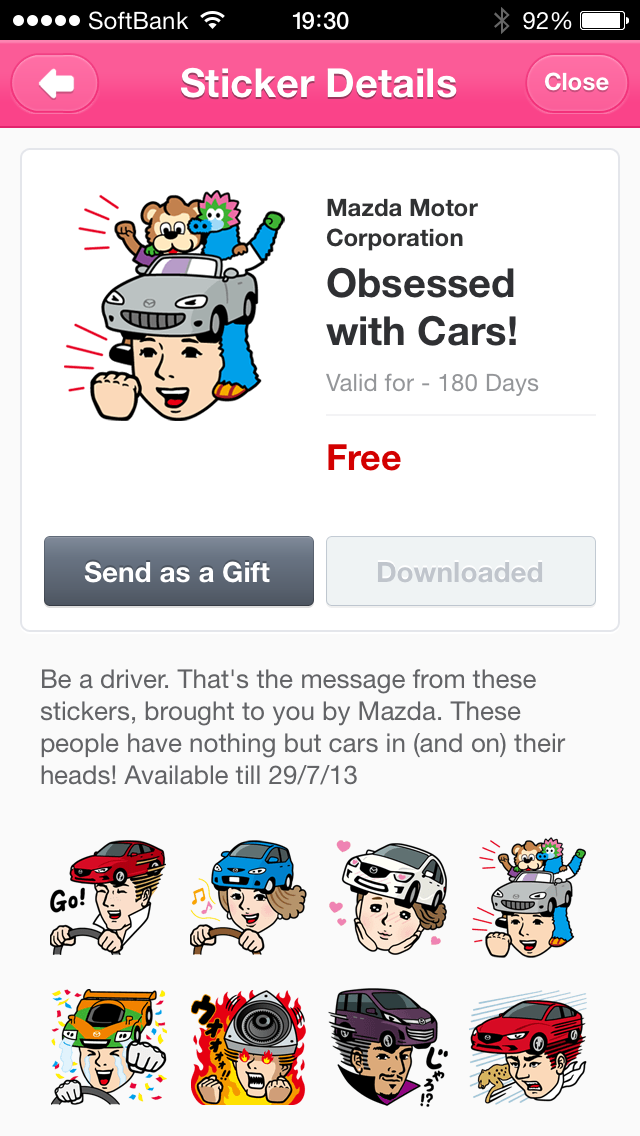Preview the red car Go! sticker
This screenshot has width=640, height=1136.
pos(108,897)
